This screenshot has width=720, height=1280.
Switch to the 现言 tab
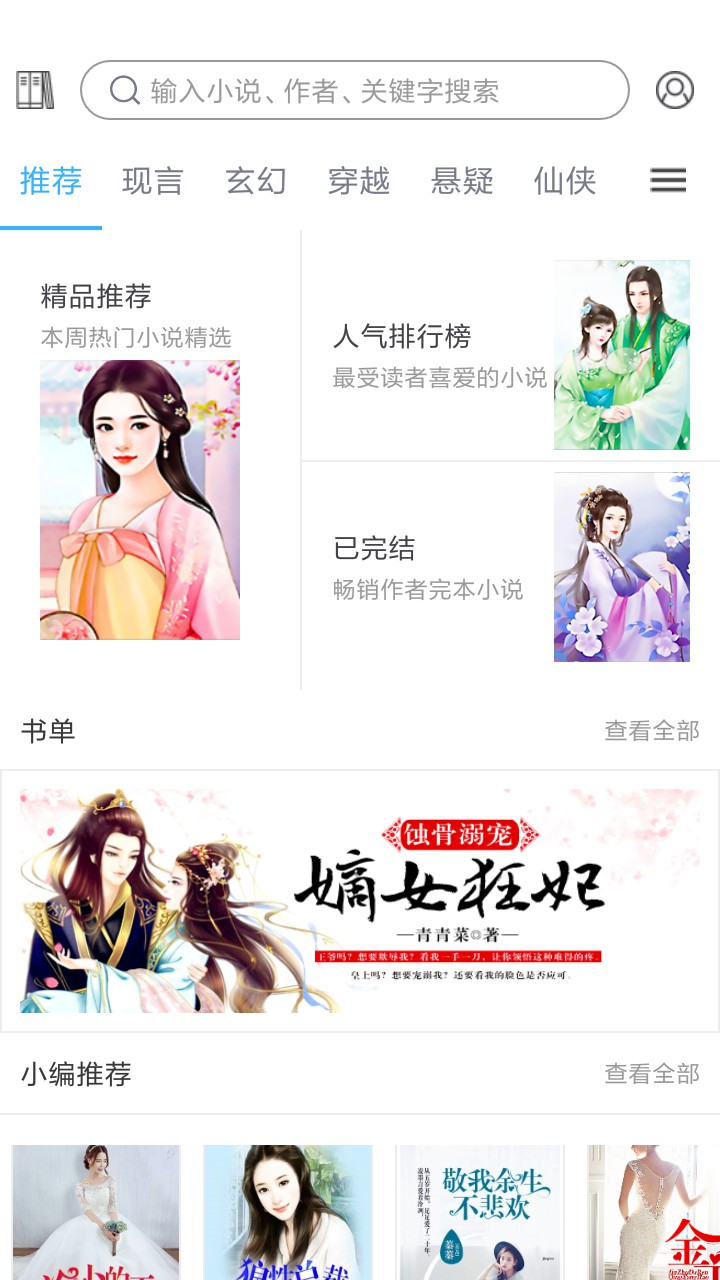click(153, 181)
